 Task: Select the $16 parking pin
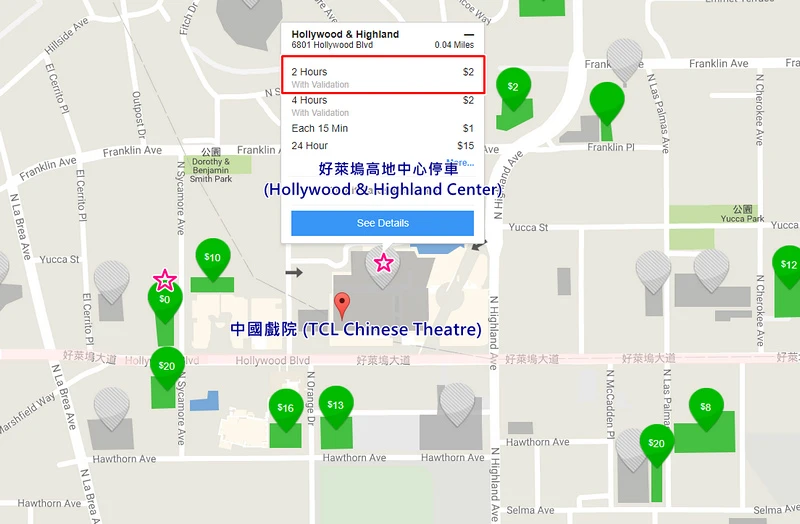[x=285, y=408]
